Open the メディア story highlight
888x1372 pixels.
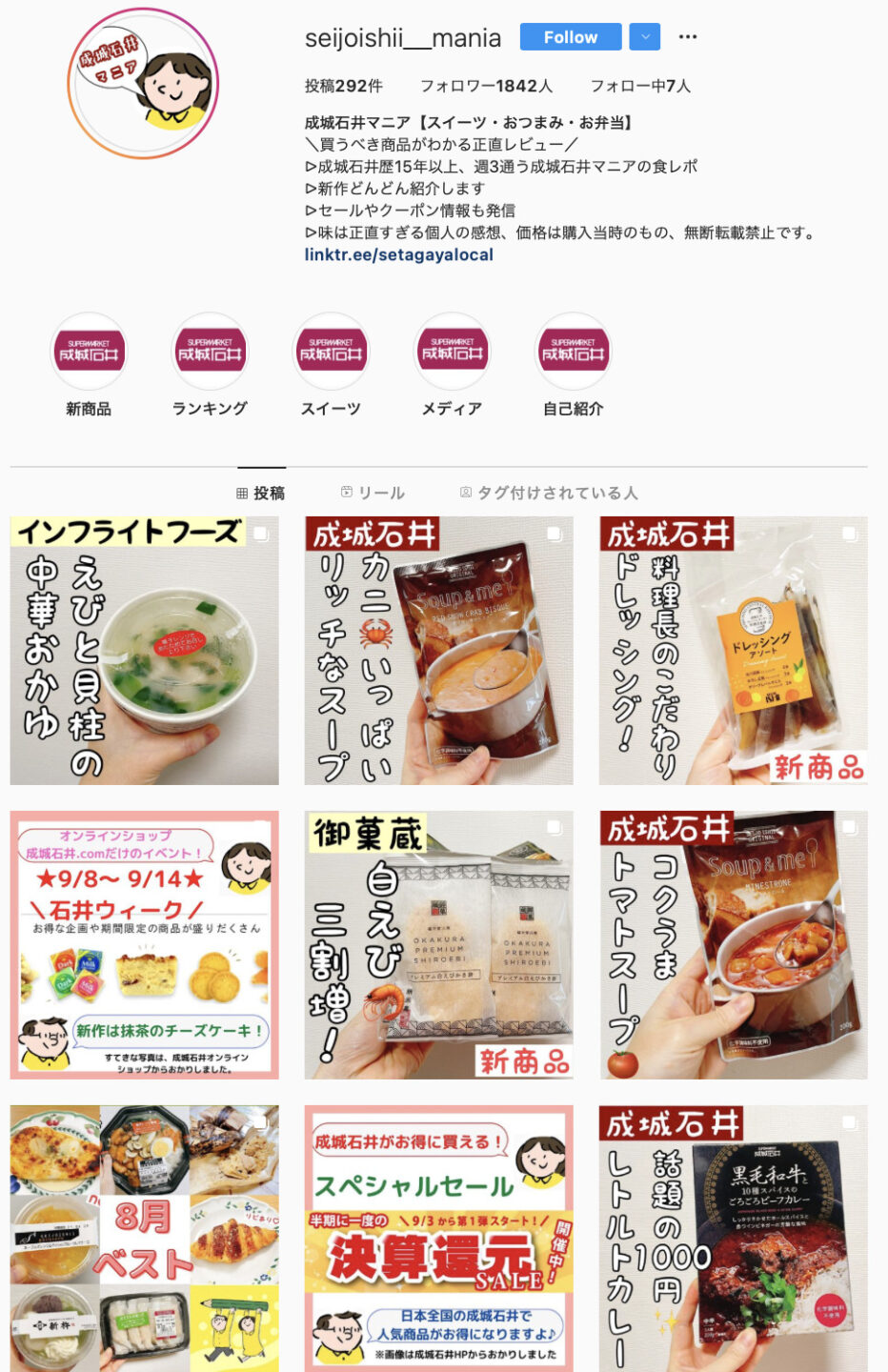tap(452, 353)
